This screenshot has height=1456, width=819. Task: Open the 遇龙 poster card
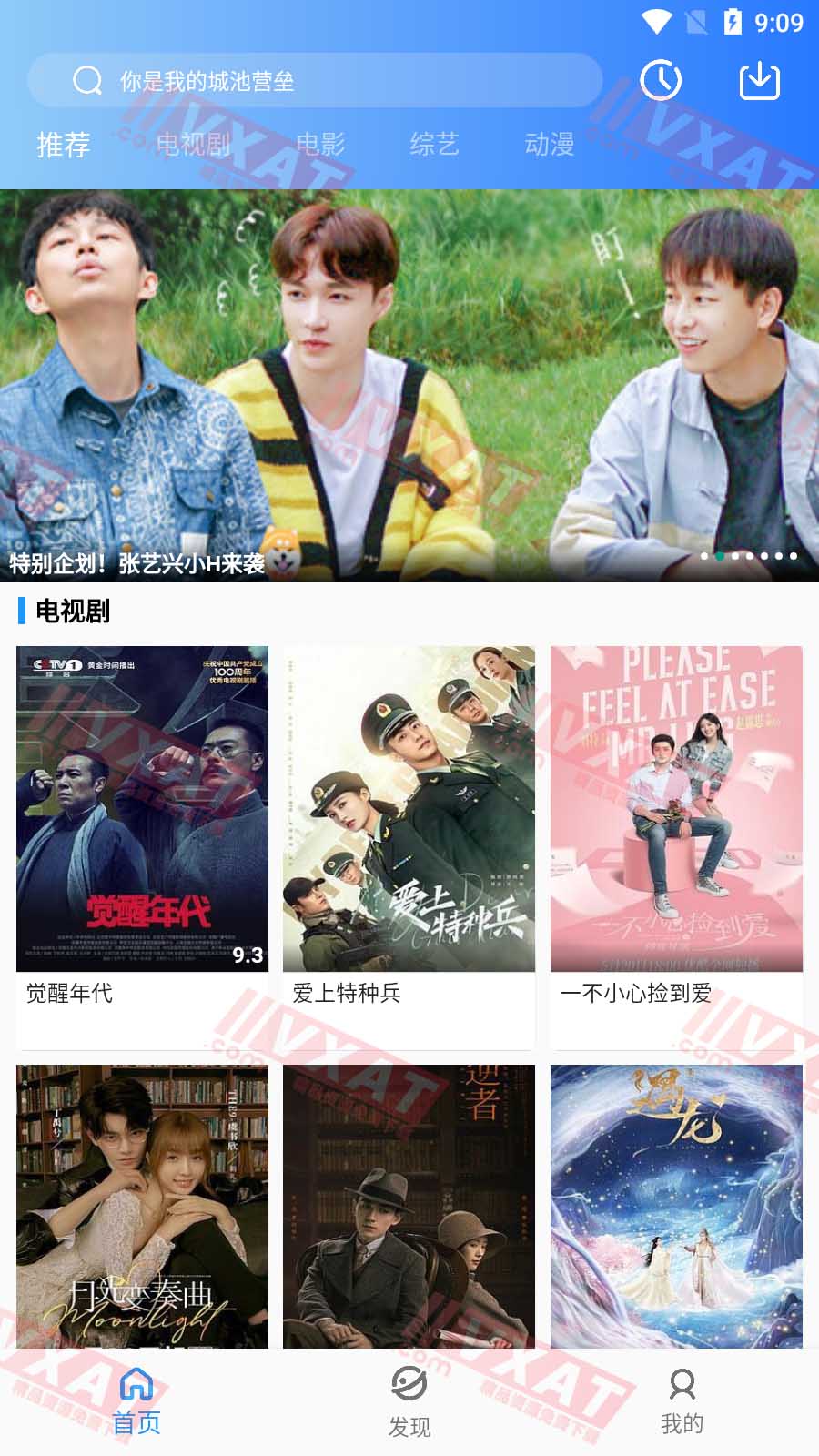coord(676,1206)
